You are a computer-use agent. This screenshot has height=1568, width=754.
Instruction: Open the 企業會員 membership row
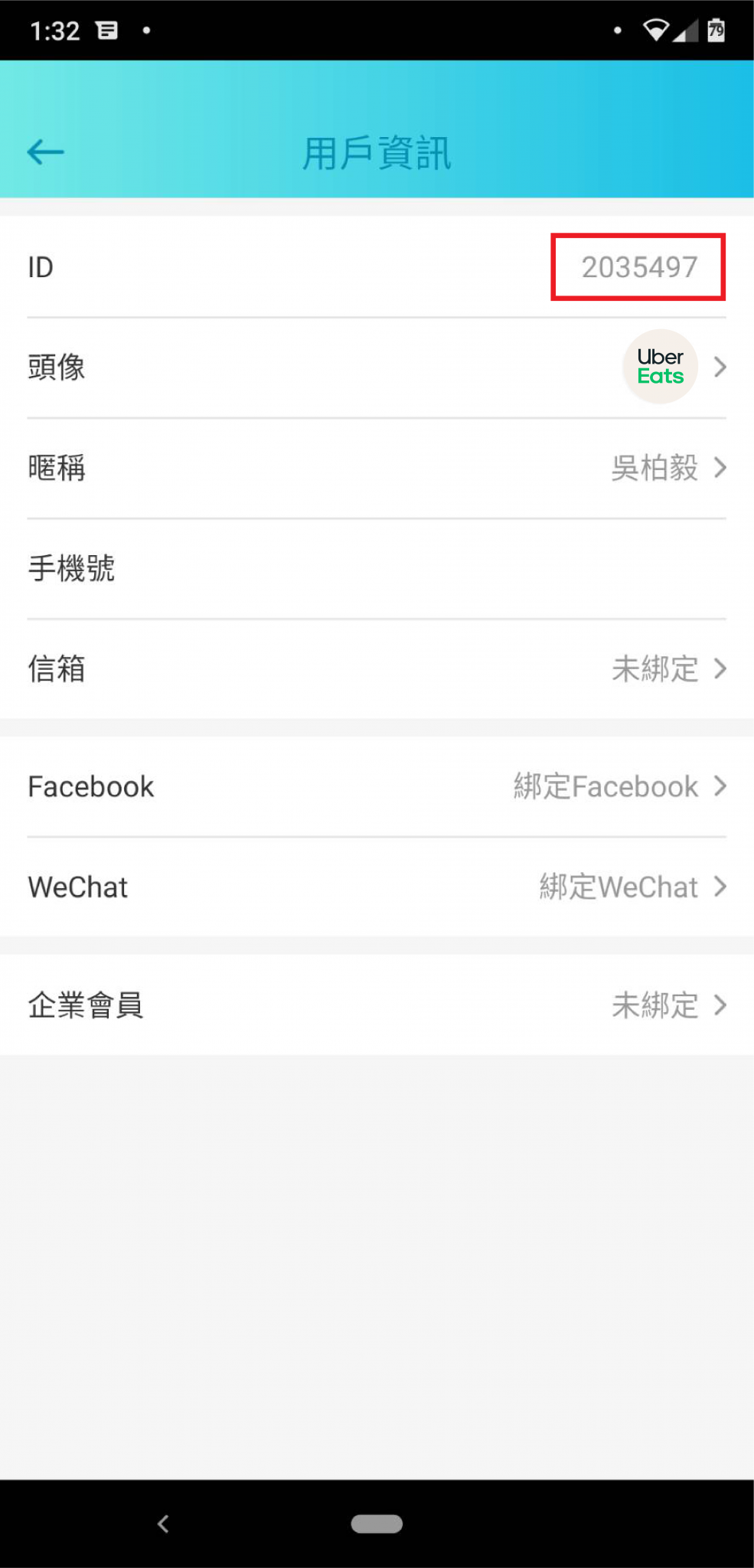click(x=377, y=1004)
